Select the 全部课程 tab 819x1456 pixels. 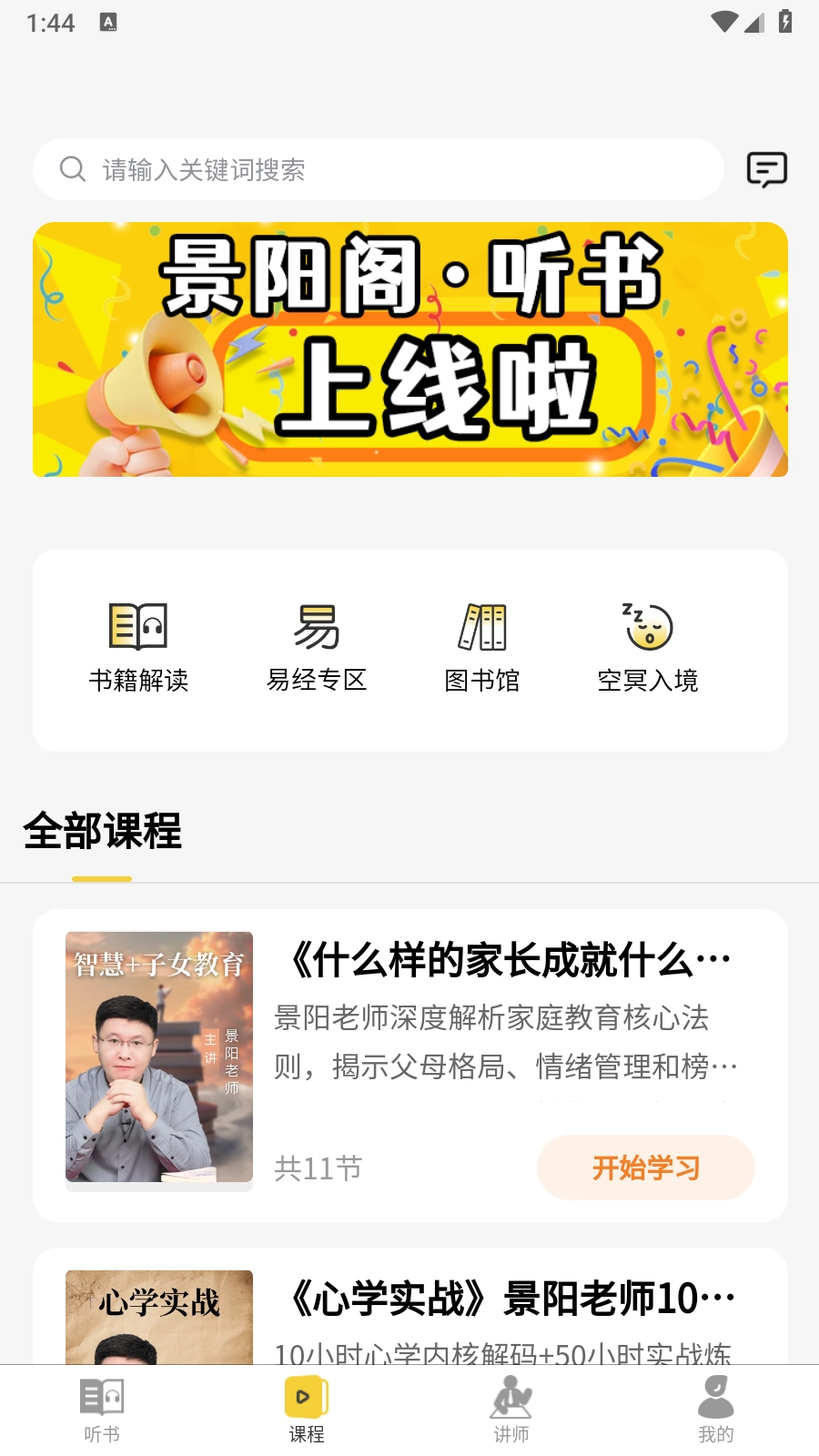pos(102,833)
